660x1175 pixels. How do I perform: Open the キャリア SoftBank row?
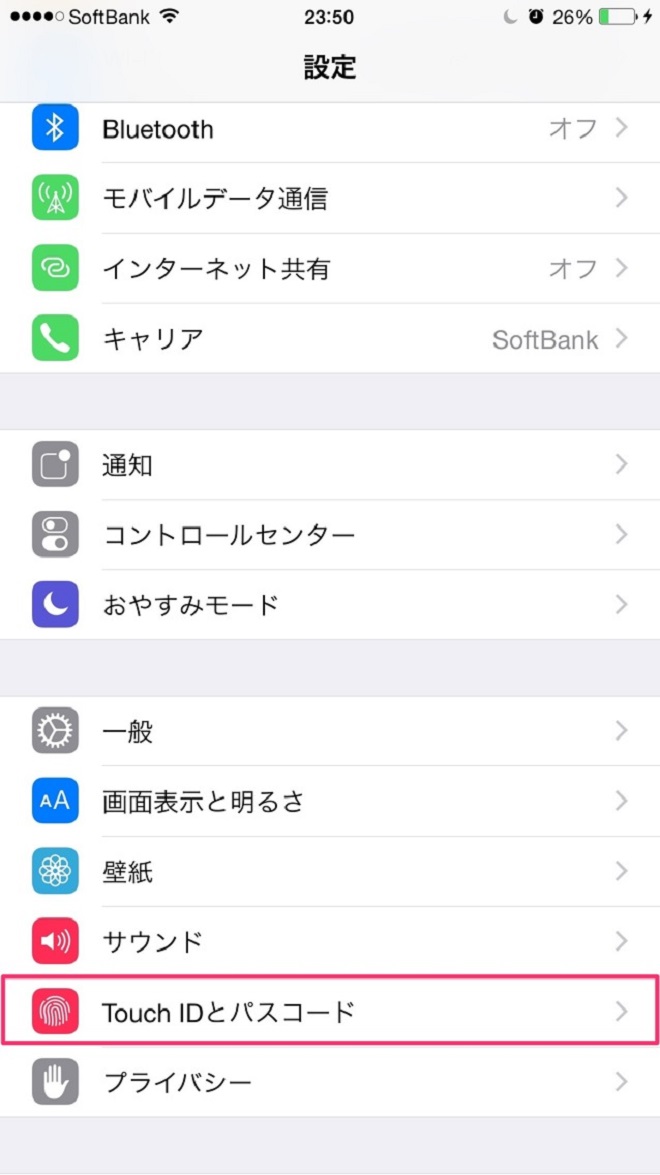coord(330,339)
